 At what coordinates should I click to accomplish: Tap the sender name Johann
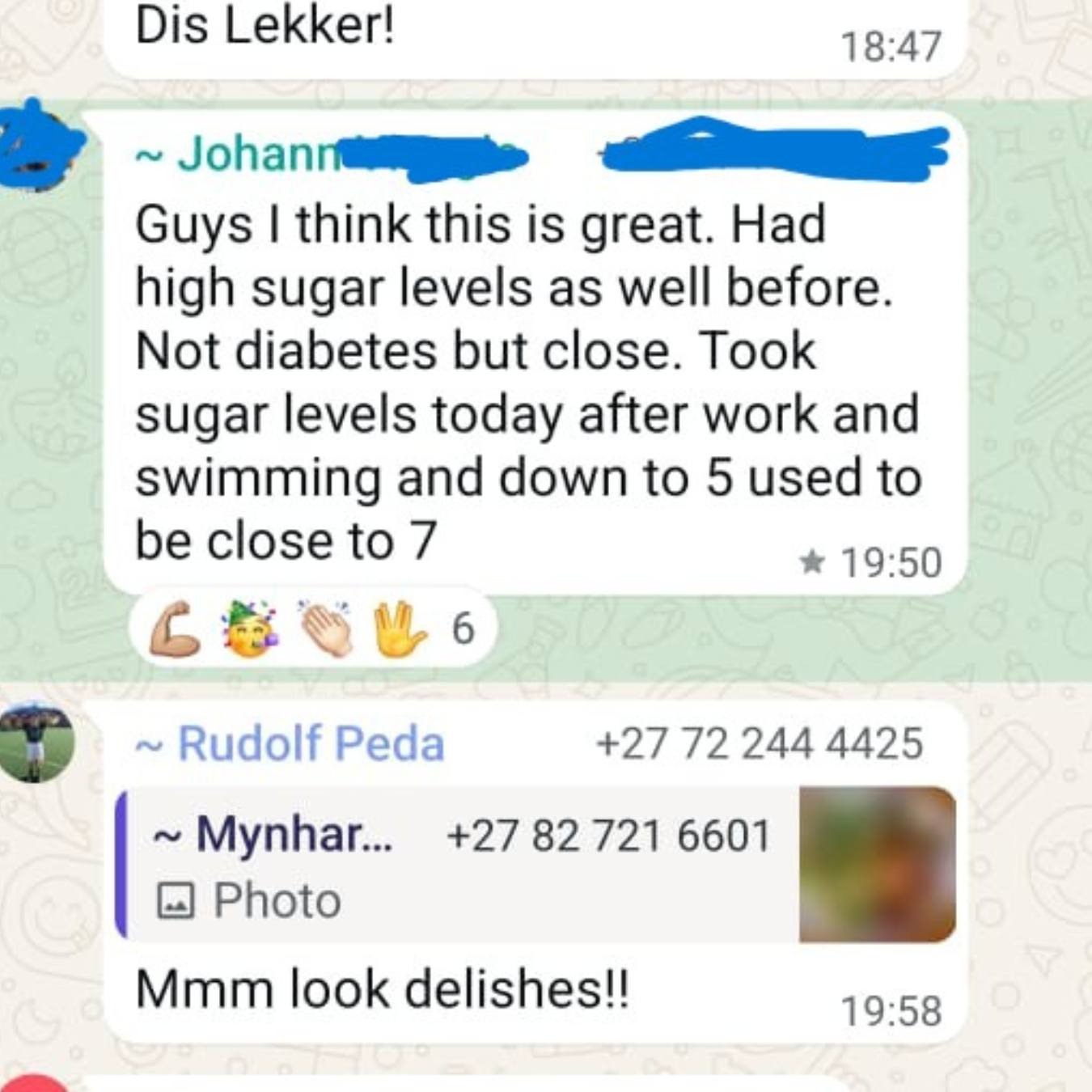pos(259,154)
